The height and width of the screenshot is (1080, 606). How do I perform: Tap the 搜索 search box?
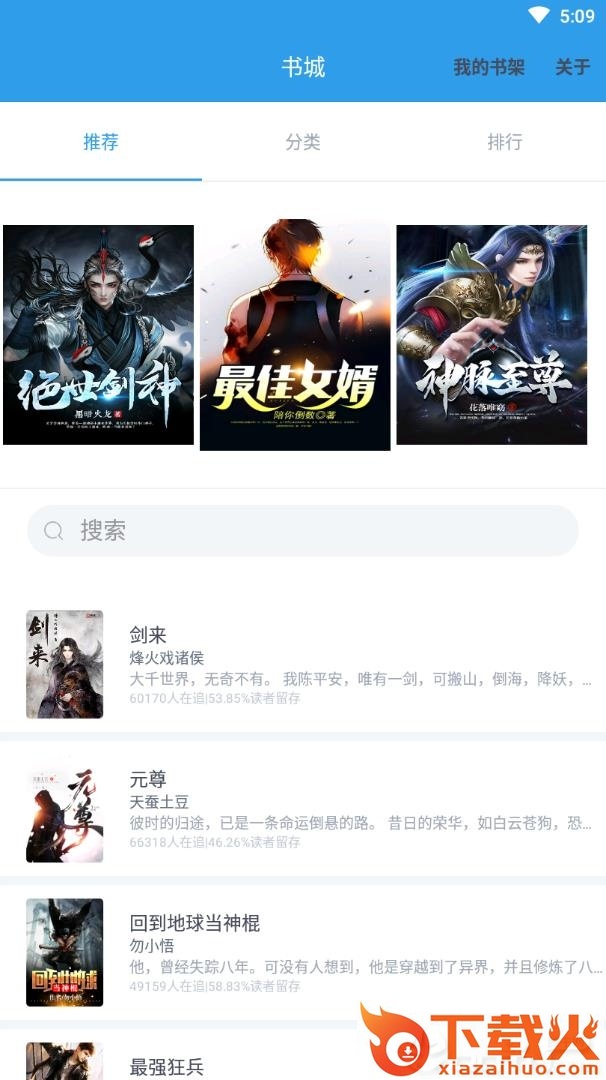[303, 530]
